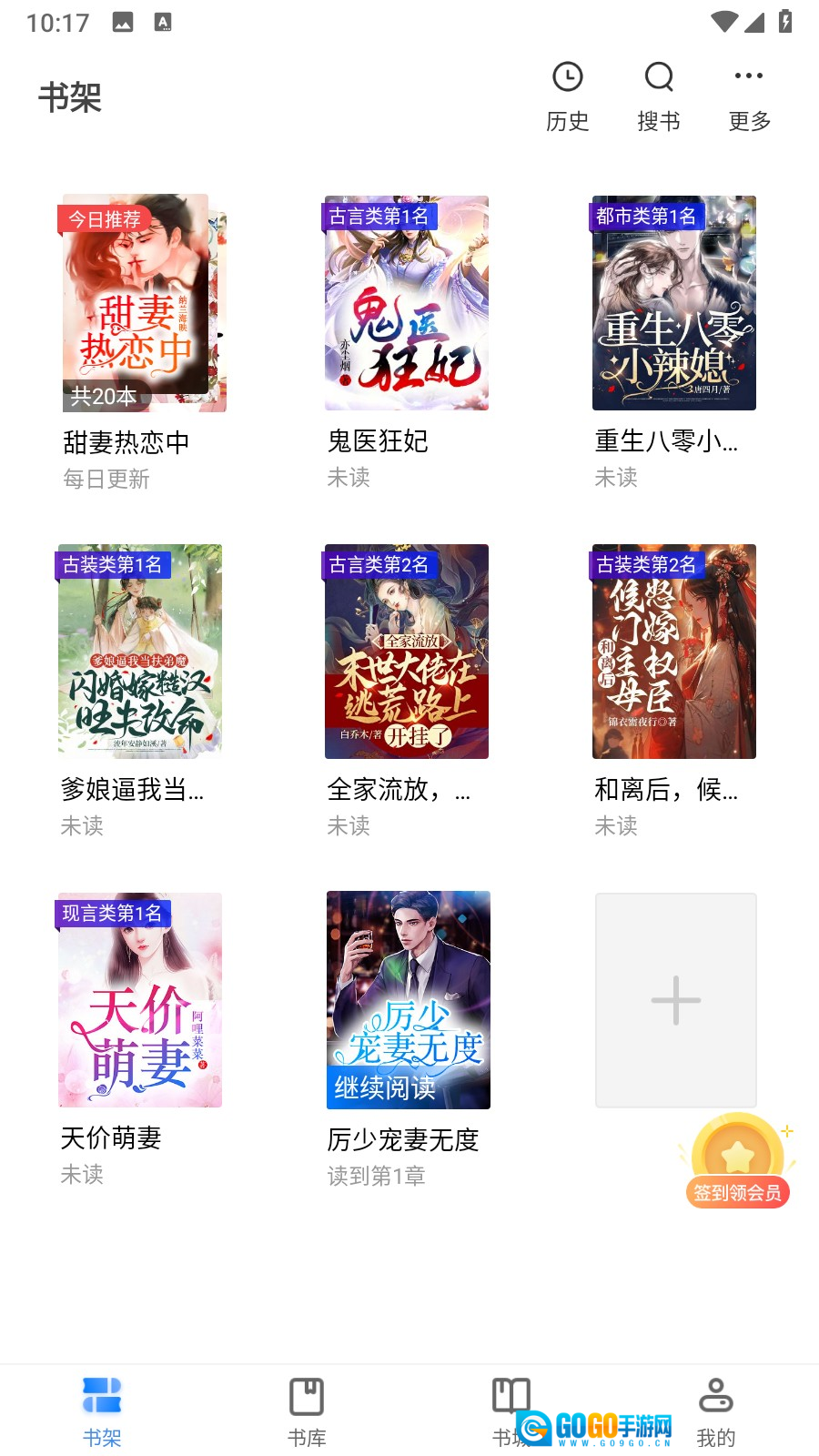The height and width of the screenshot is (1456, 819).
Task: Open the book search
Action: coord(658,96)
